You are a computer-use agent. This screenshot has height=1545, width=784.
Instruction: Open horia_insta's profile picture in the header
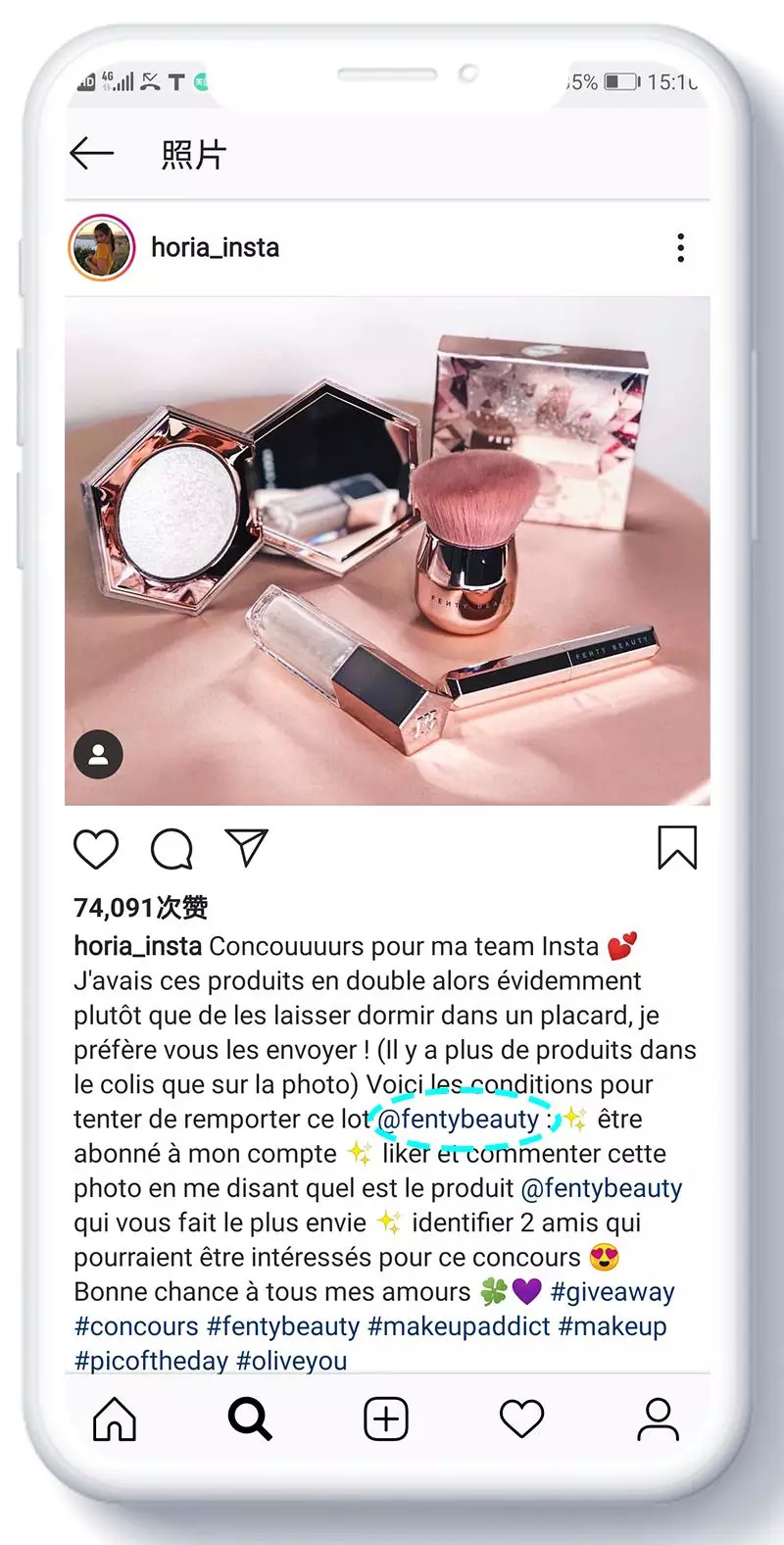click(x=101, y=248)
